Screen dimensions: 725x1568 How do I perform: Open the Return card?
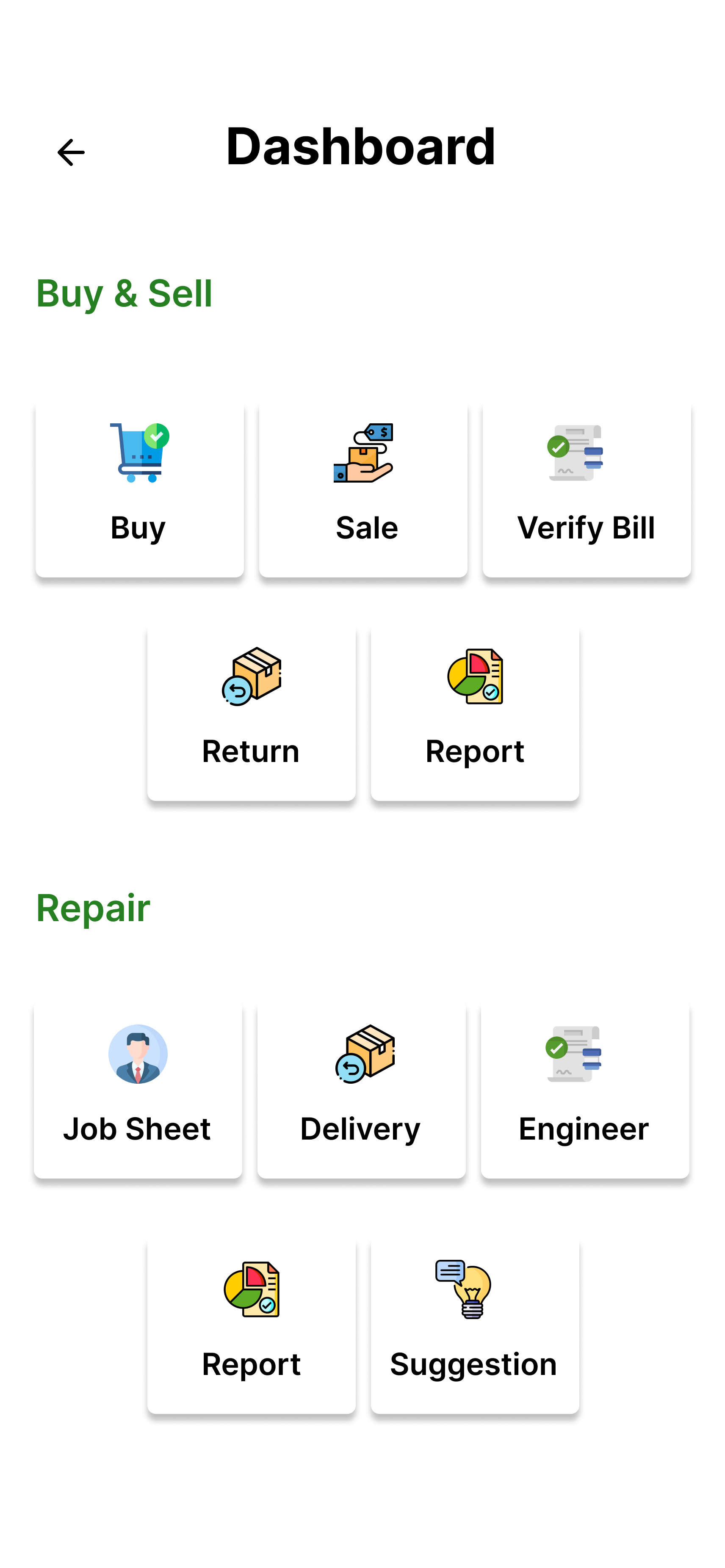coord(252,712)
